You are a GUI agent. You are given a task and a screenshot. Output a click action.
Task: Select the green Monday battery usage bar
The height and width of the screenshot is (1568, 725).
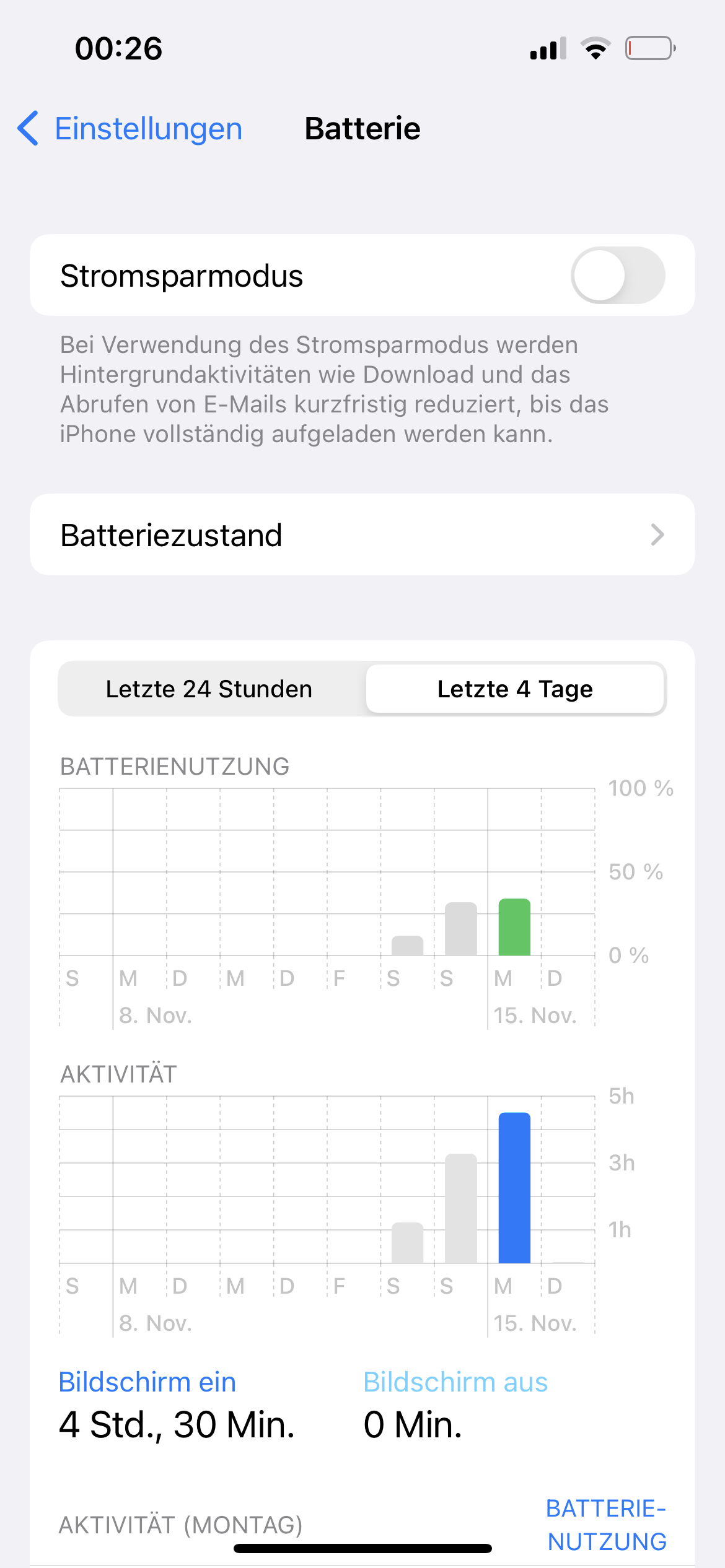coord(514,928)
